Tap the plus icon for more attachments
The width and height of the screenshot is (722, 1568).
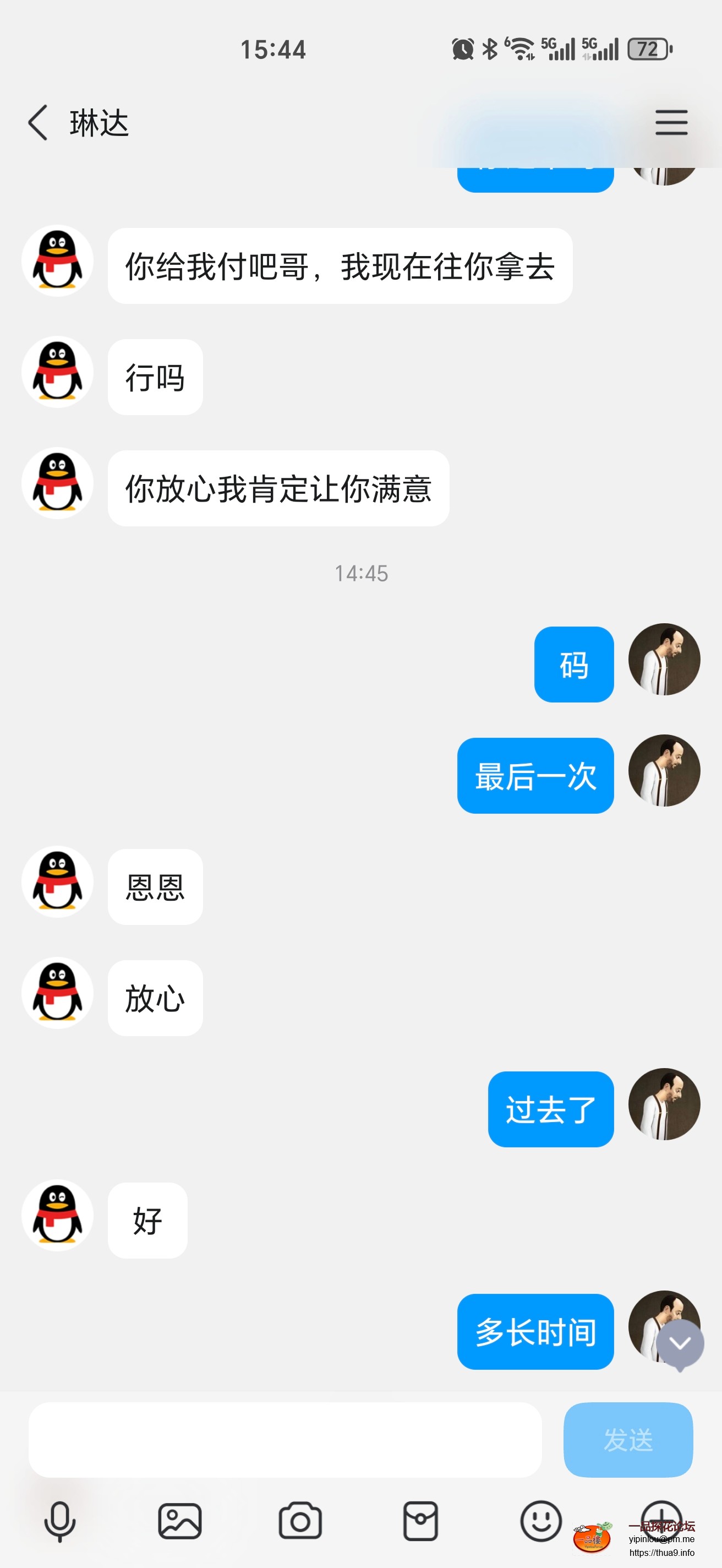(x=663, y=1518)
